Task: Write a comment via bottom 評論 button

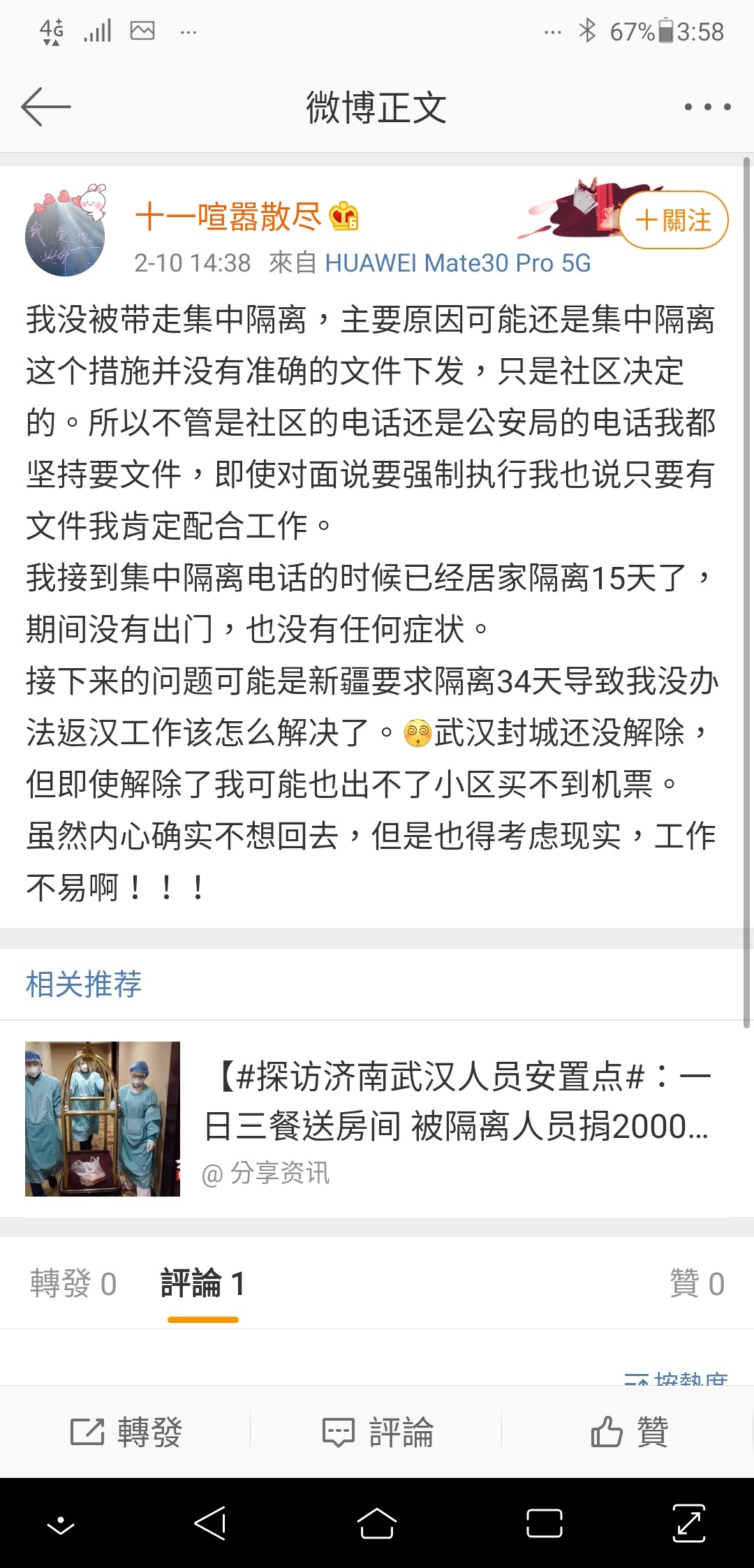Action: pos(377,1432)
